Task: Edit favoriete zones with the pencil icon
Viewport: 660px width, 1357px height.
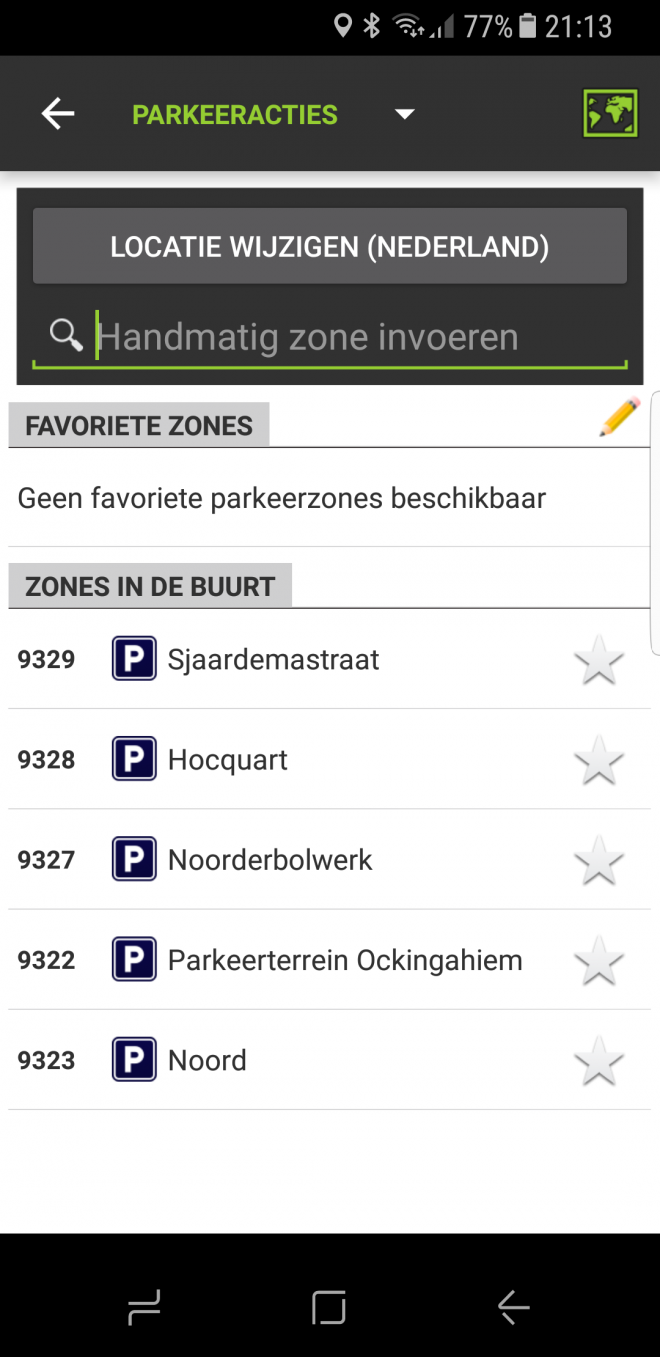Action: tap(619, 417)
